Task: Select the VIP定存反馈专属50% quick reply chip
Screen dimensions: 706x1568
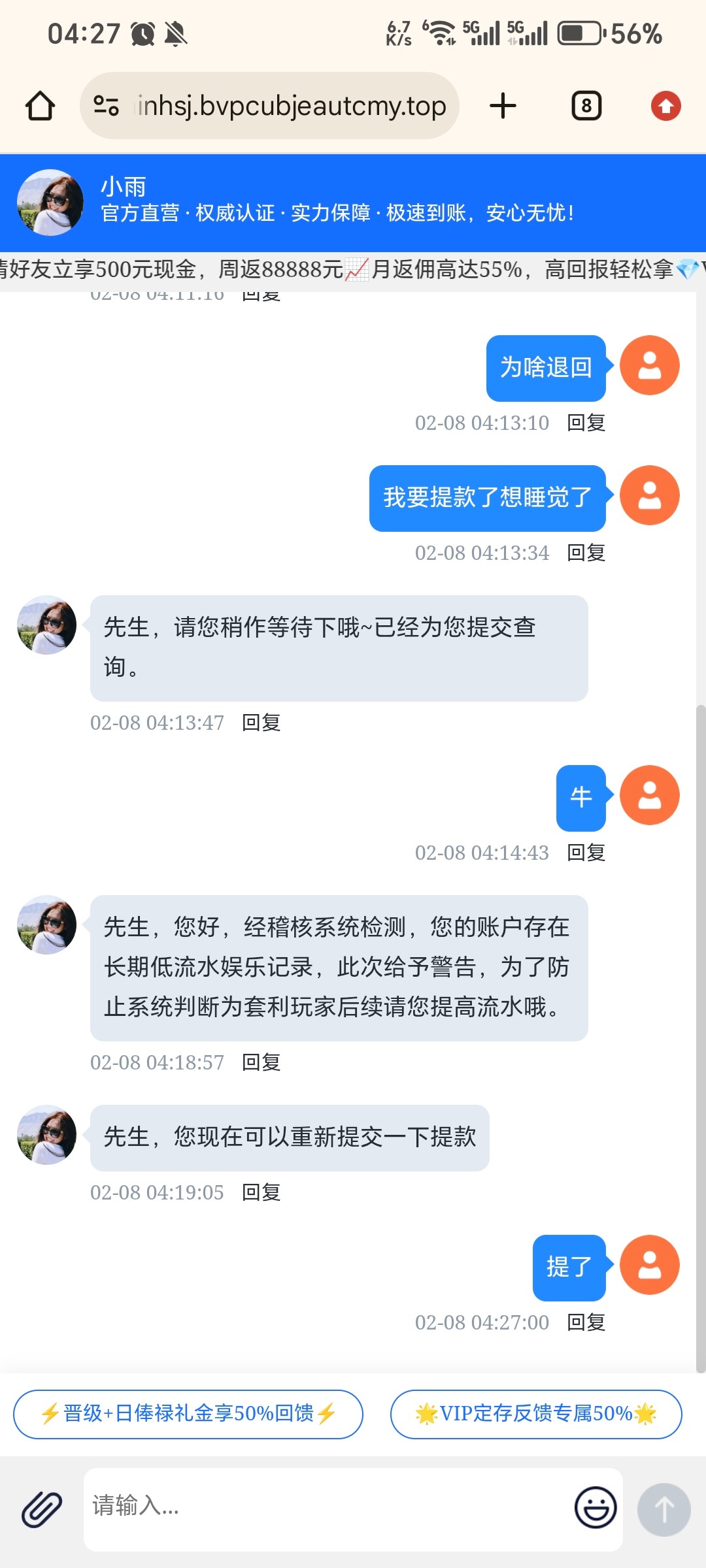Action: click(536, 1414)
